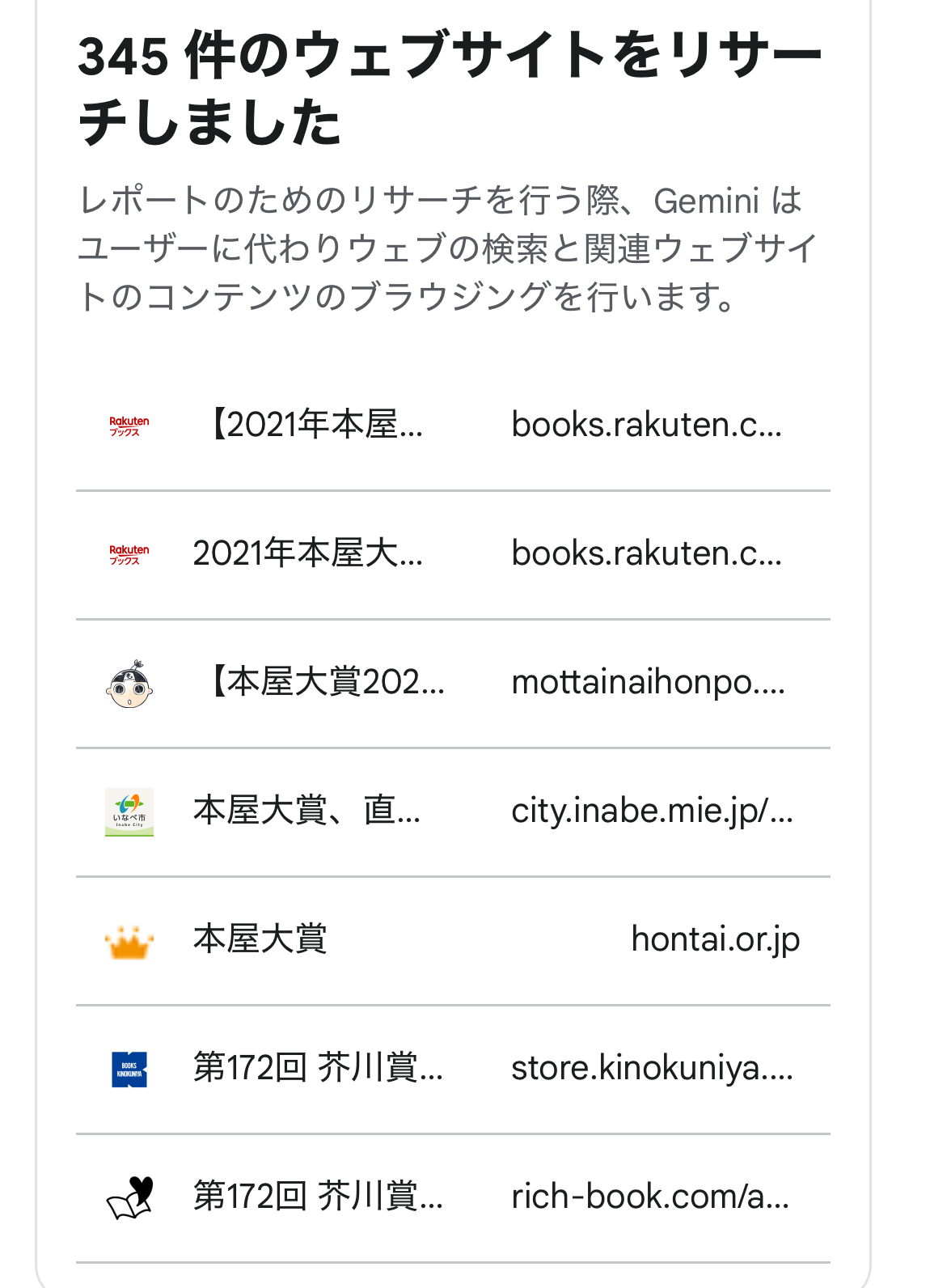
Task: Open the 【2021年本屋 Rakuten Books source
Action: (453, 425)
